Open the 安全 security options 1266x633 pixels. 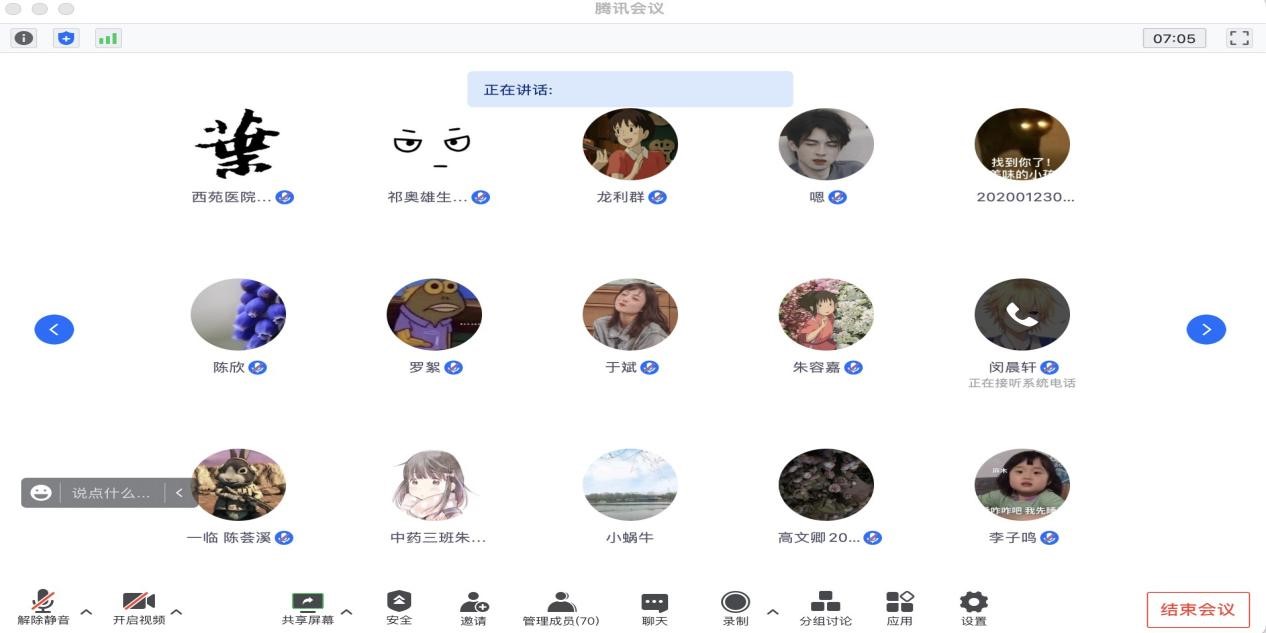pos(399,607)
